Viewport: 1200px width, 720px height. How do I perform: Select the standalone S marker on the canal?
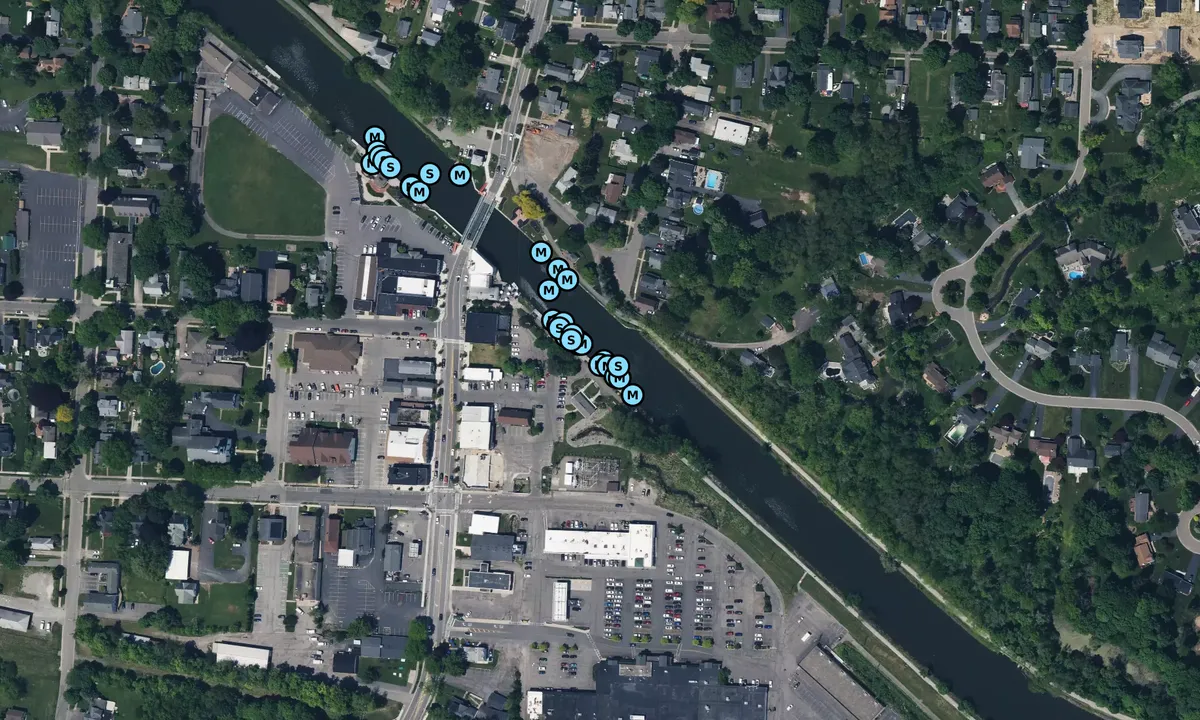click(429, 174)
